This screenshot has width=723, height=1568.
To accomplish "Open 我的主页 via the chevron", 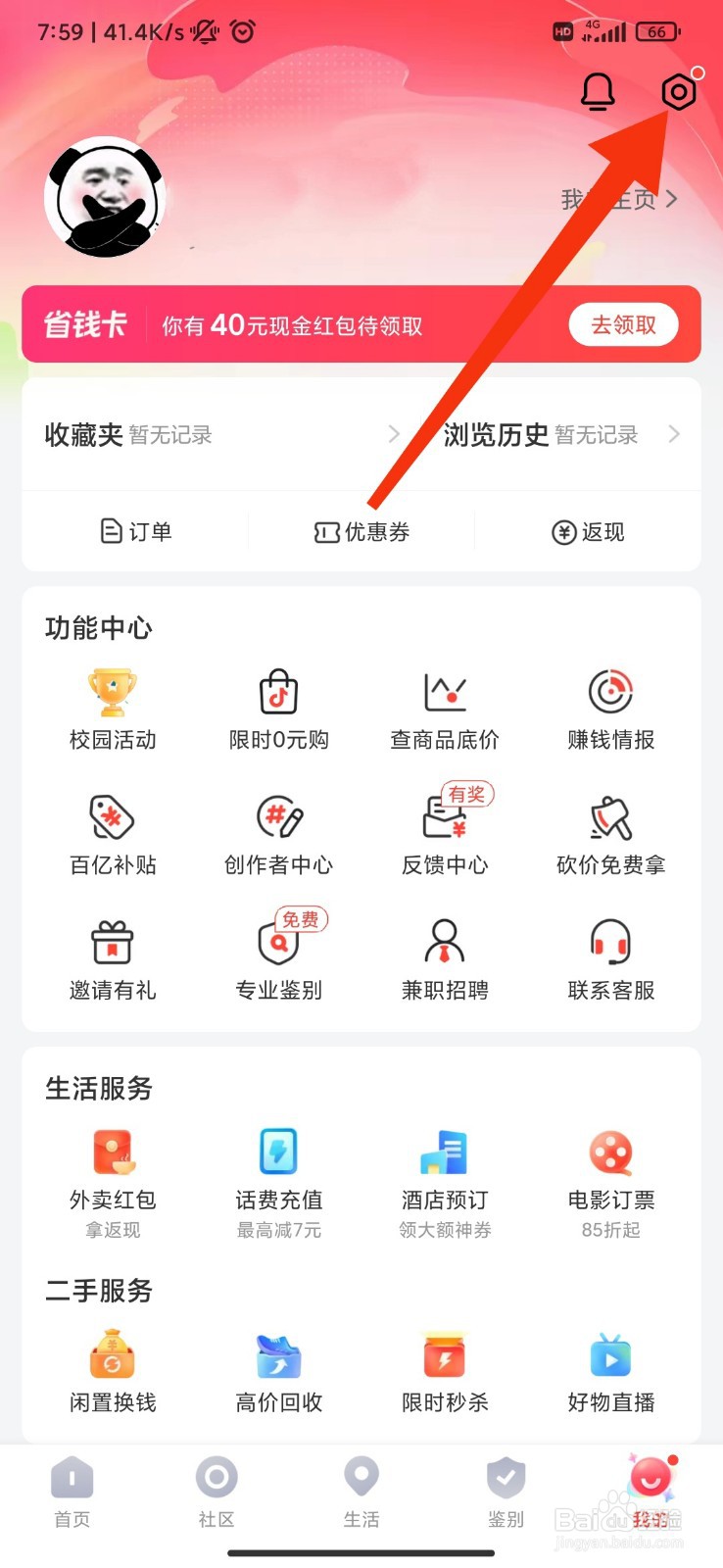I will pyautogui.click(x=670, y=199).
